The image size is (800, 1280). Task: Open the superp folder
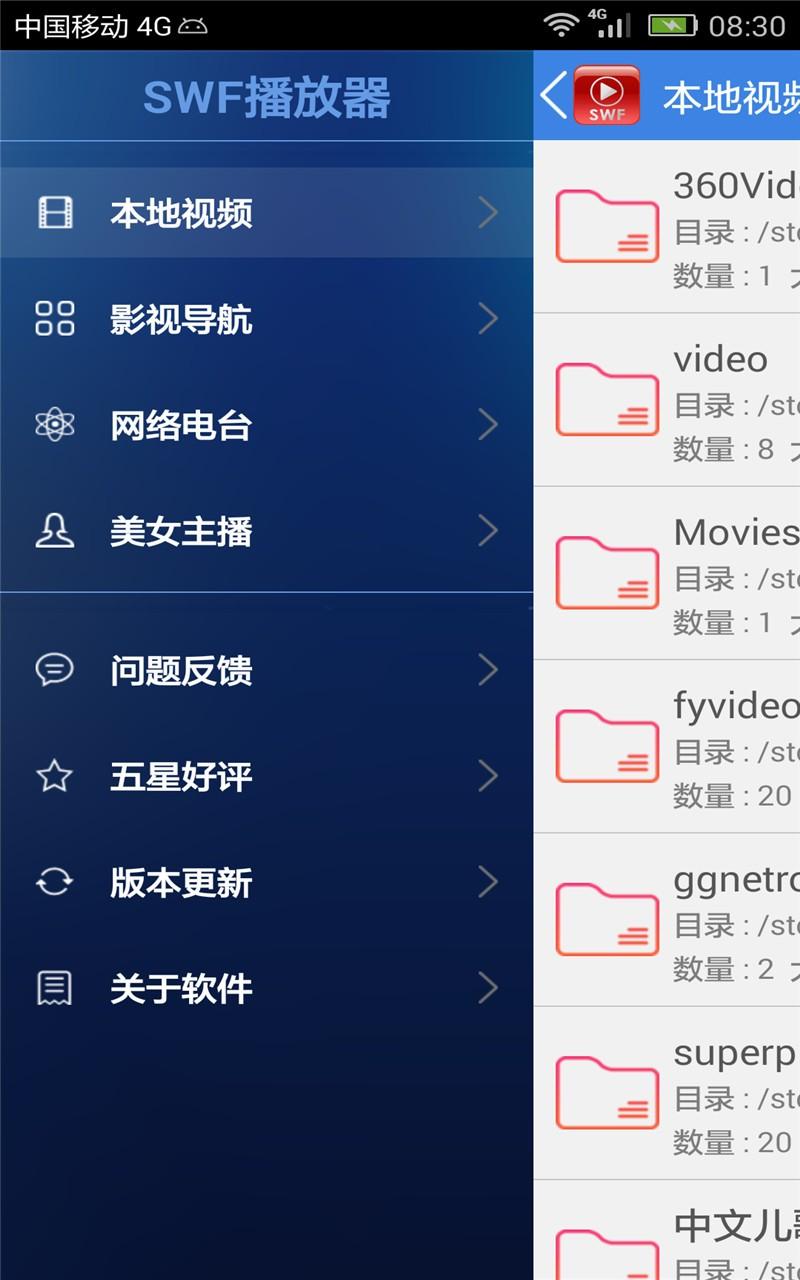(x=667, y=1093)
